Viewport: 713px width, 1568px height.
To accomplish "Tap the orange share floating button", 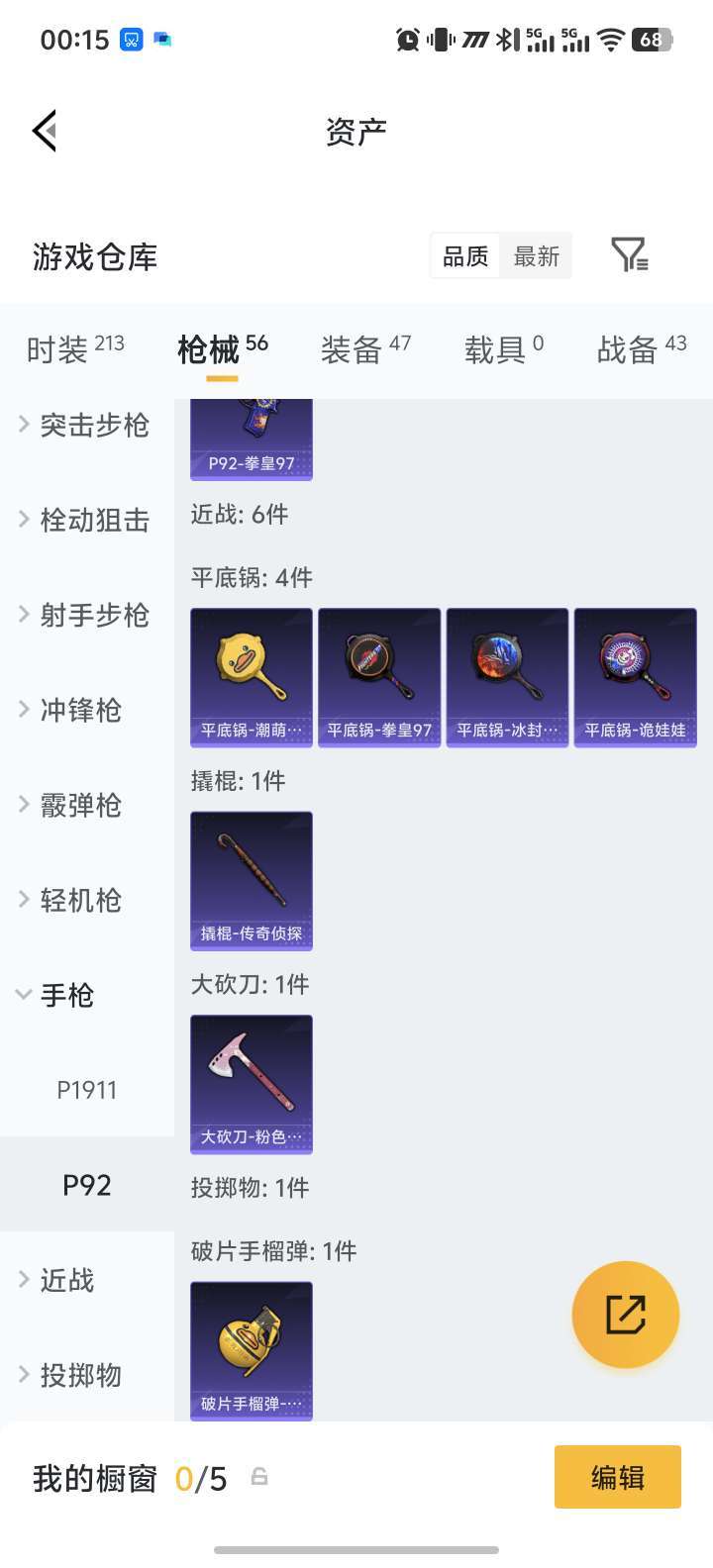I will [x=626, y=1315].
